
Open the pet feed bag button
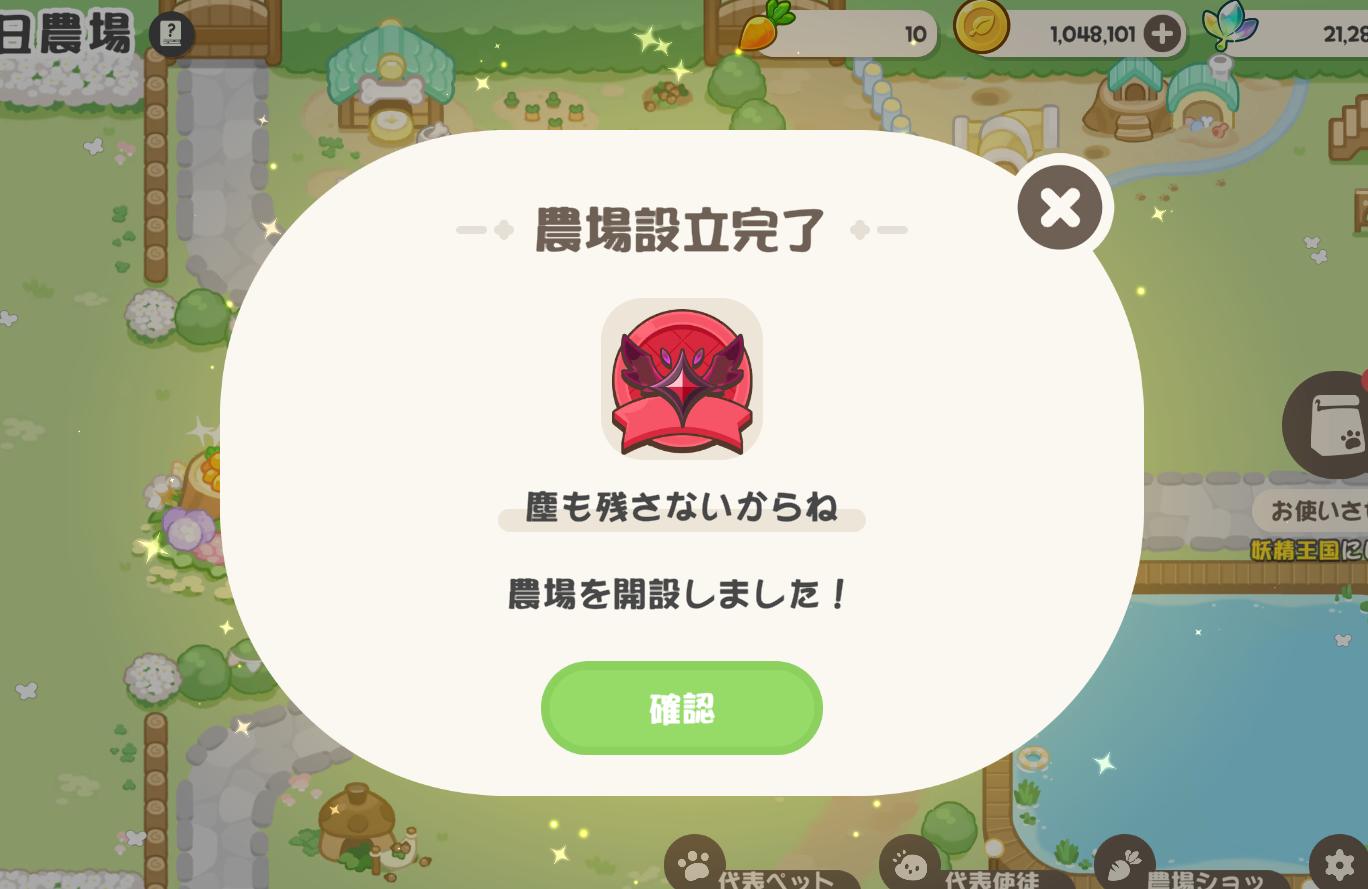[x=1328, y=424]
